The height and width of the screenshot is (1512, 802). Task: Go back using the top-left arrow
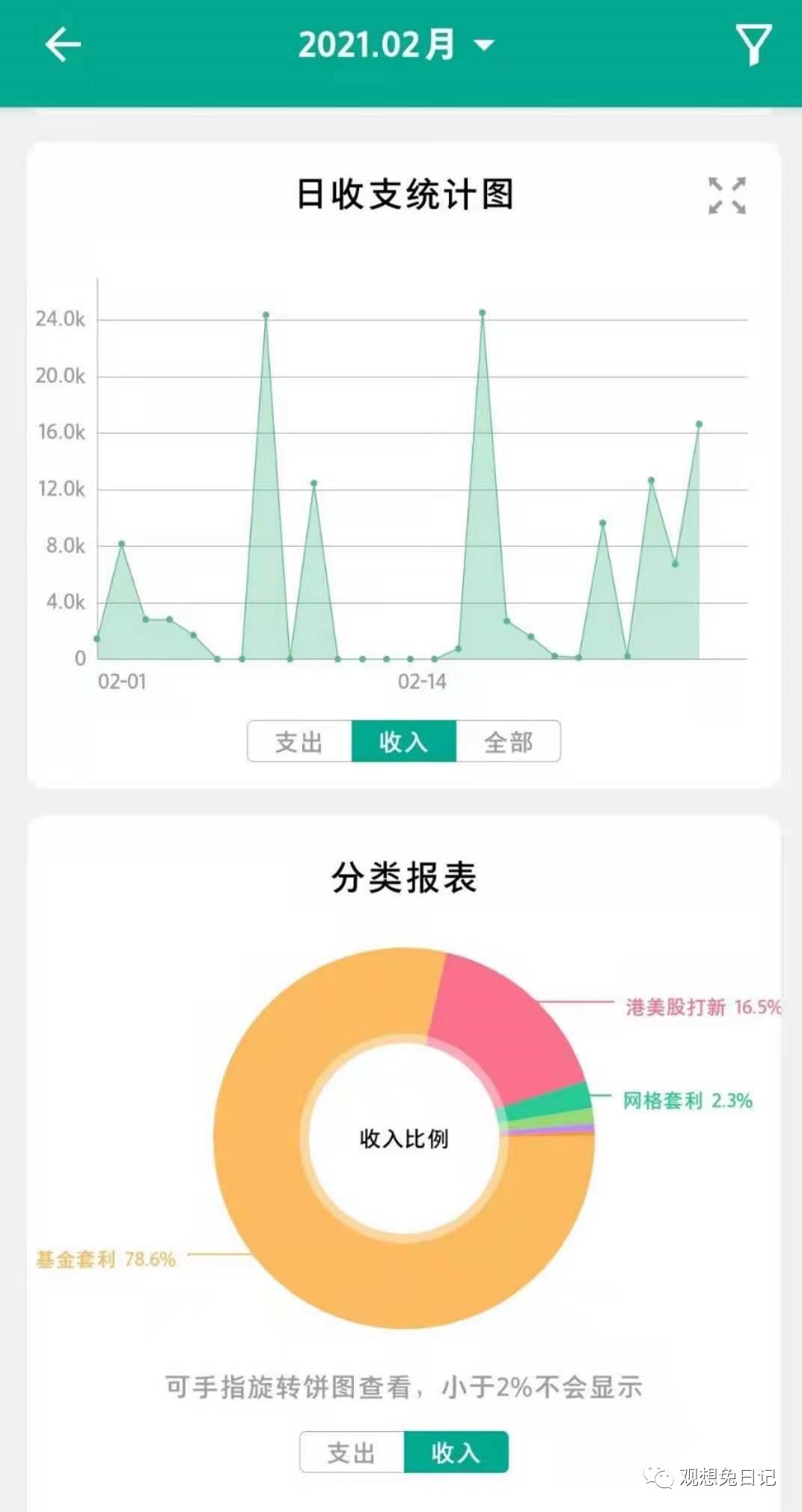pos(63,45)
